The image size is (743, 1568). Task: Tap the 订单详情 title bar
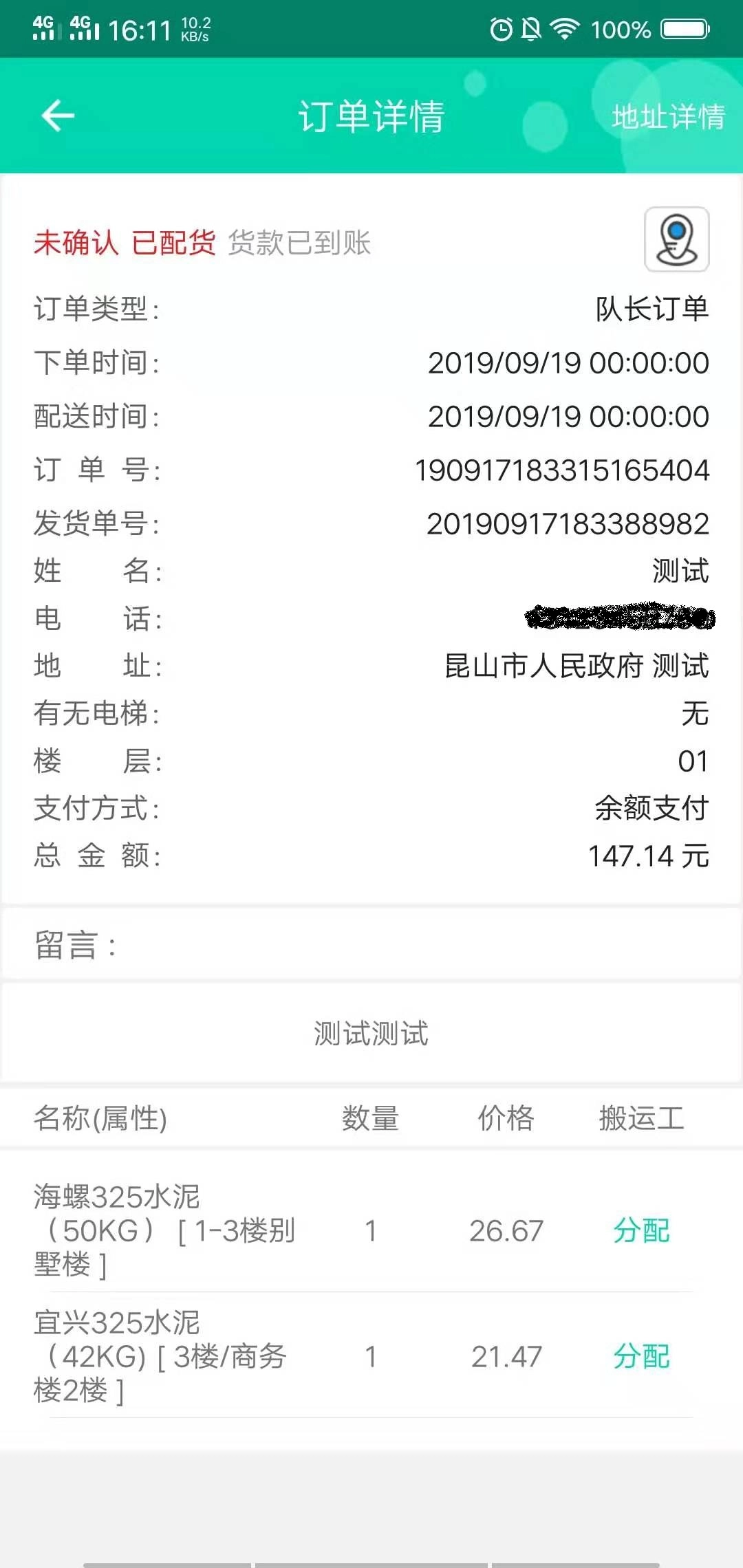click(x=371, y=116)
